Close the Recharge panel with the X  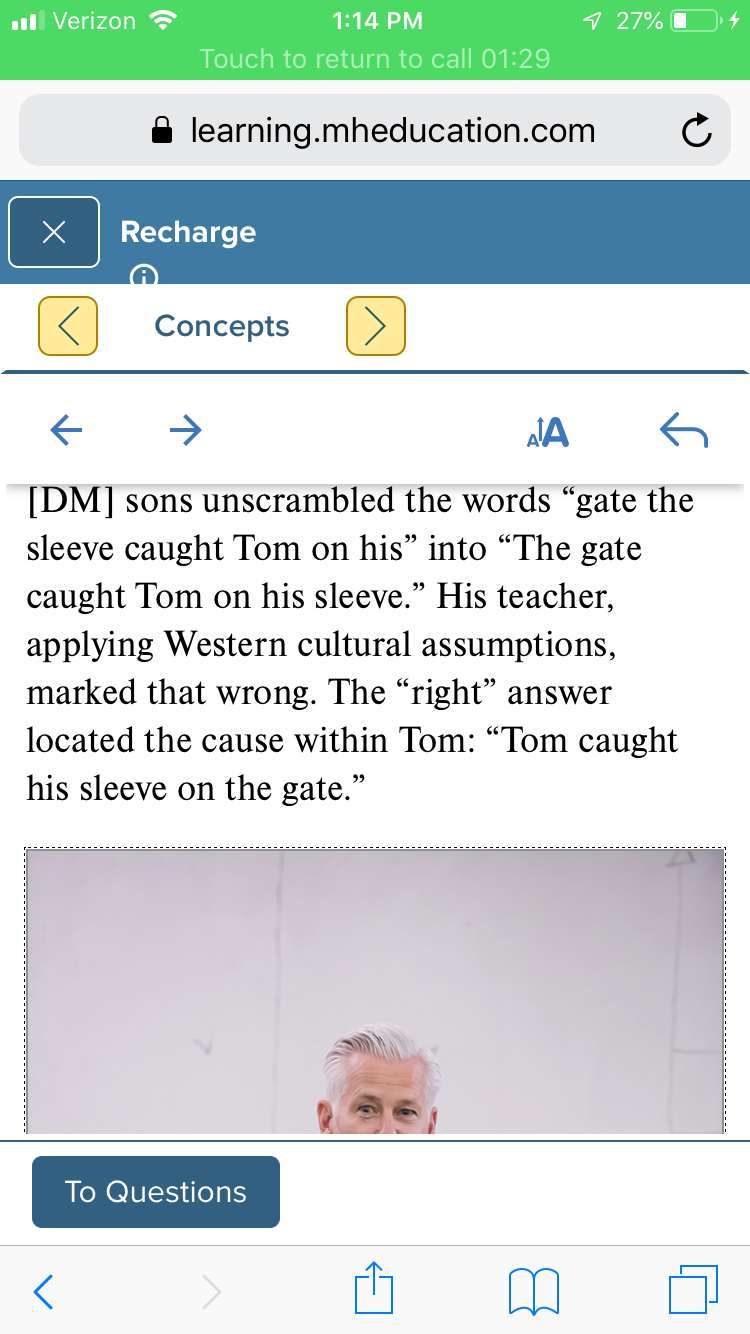(54, 232)
